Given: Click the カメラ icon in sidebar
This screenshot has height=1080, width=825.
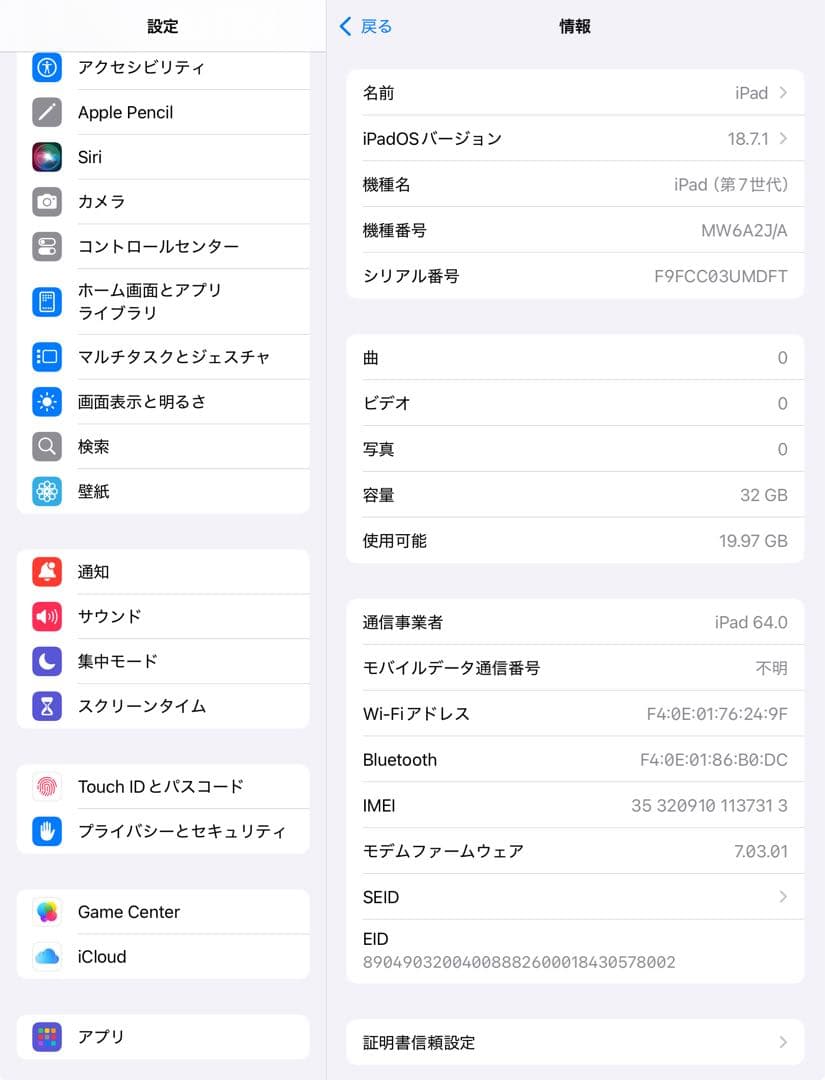Looking at the screenshot, I should point(48,202).
